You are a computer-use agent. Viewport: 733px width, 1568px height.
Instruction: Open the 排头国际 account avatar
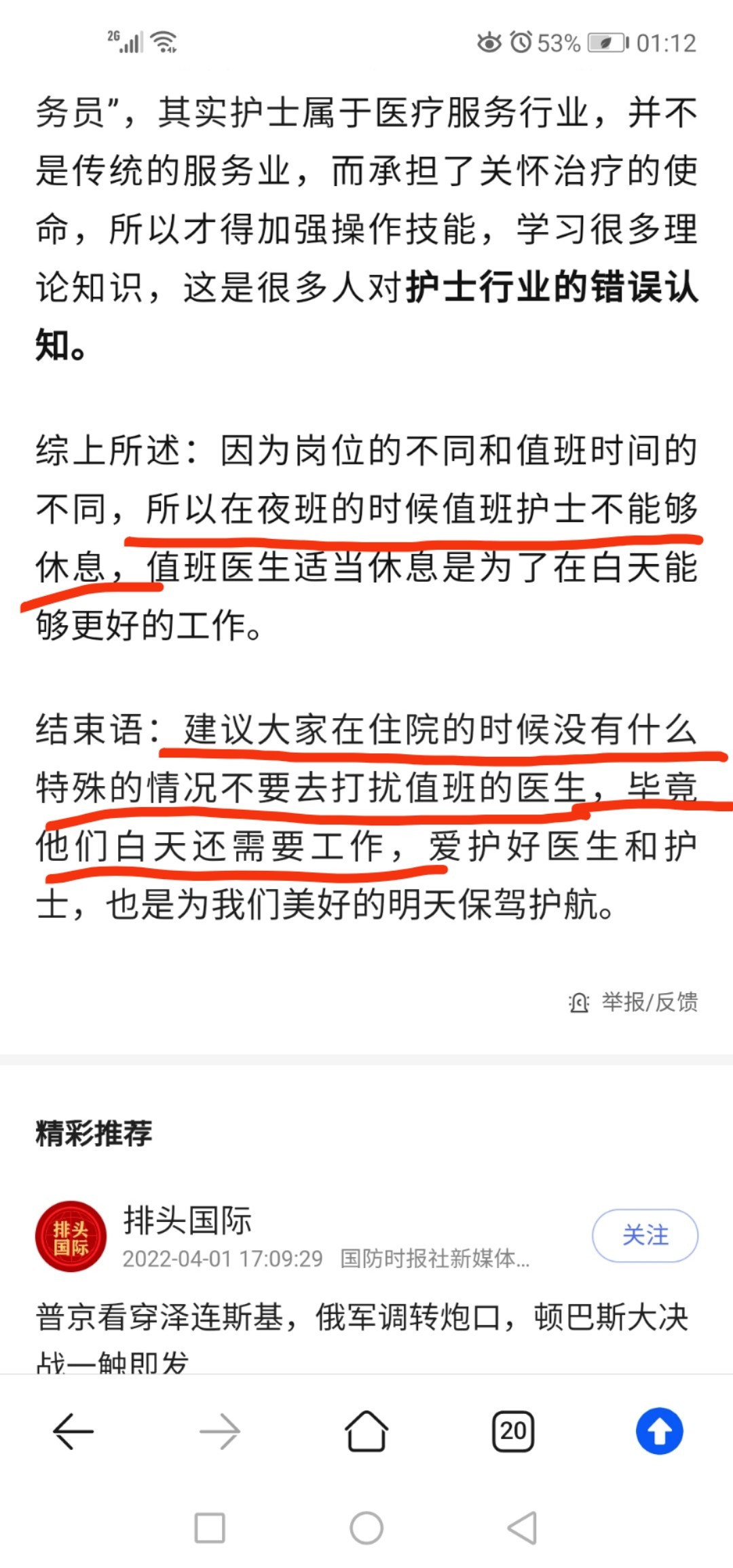tap(71, 1235)
